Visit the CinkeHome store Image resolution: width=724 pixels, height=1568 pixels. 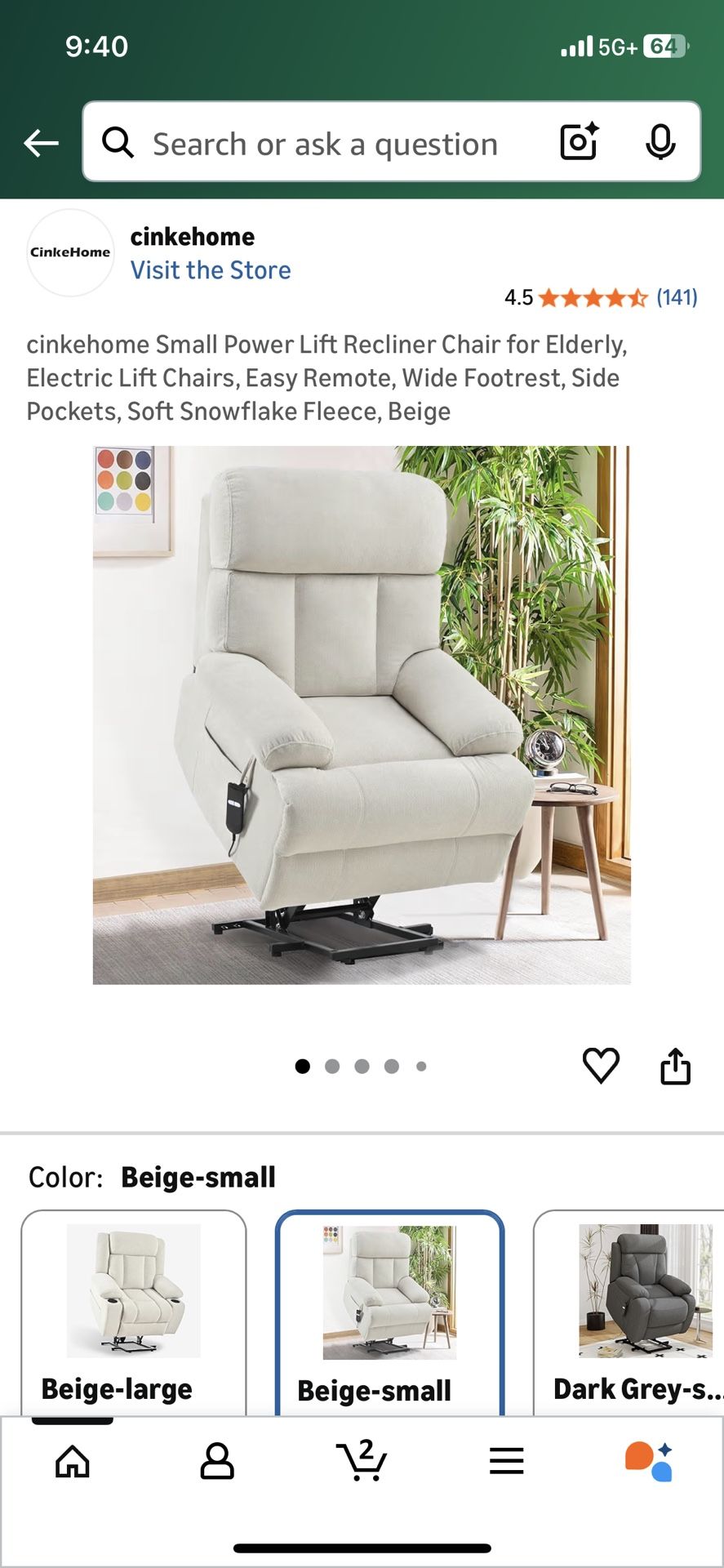(x=211, y=269)
